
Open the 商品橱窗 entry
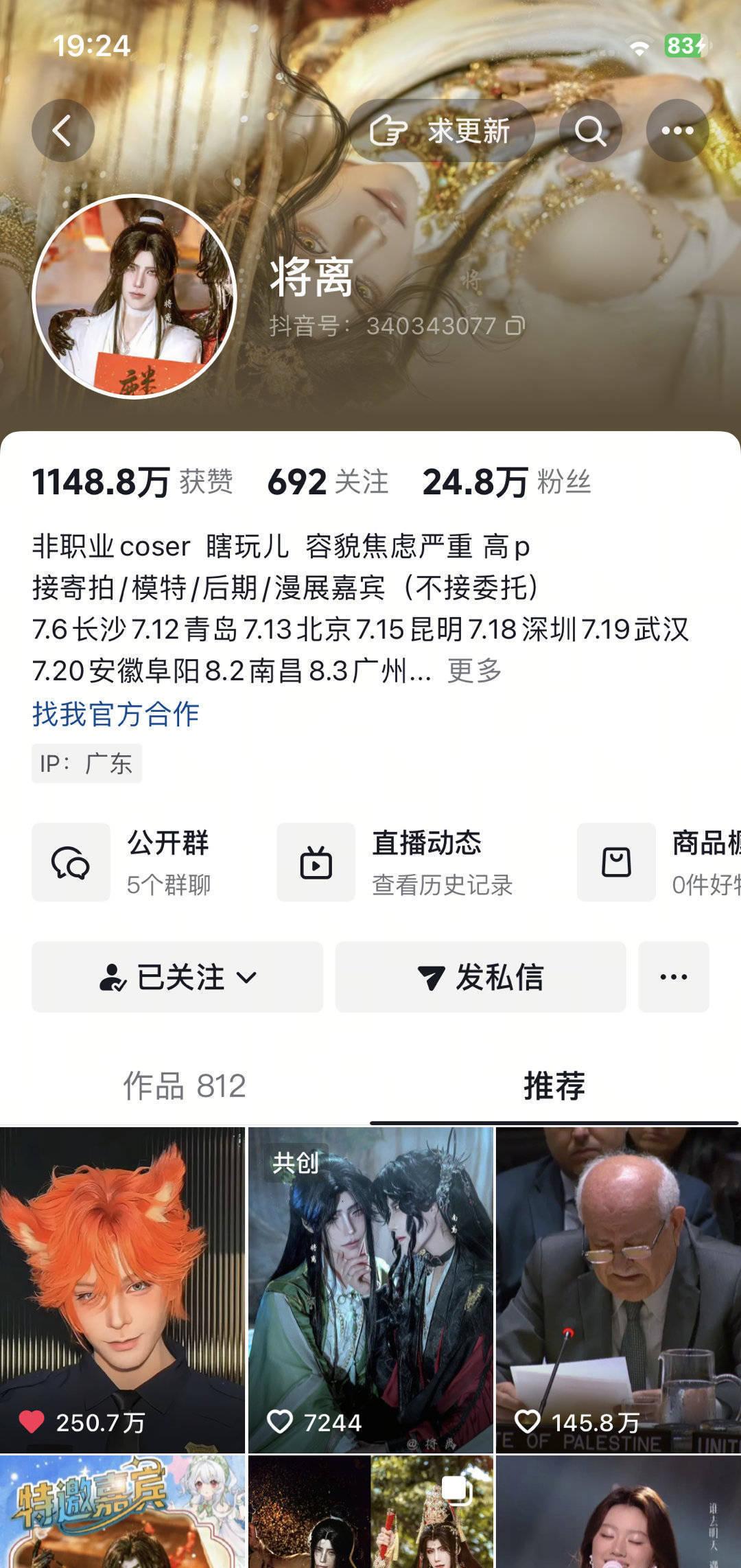pyautogui.click(x=659, y=862)
